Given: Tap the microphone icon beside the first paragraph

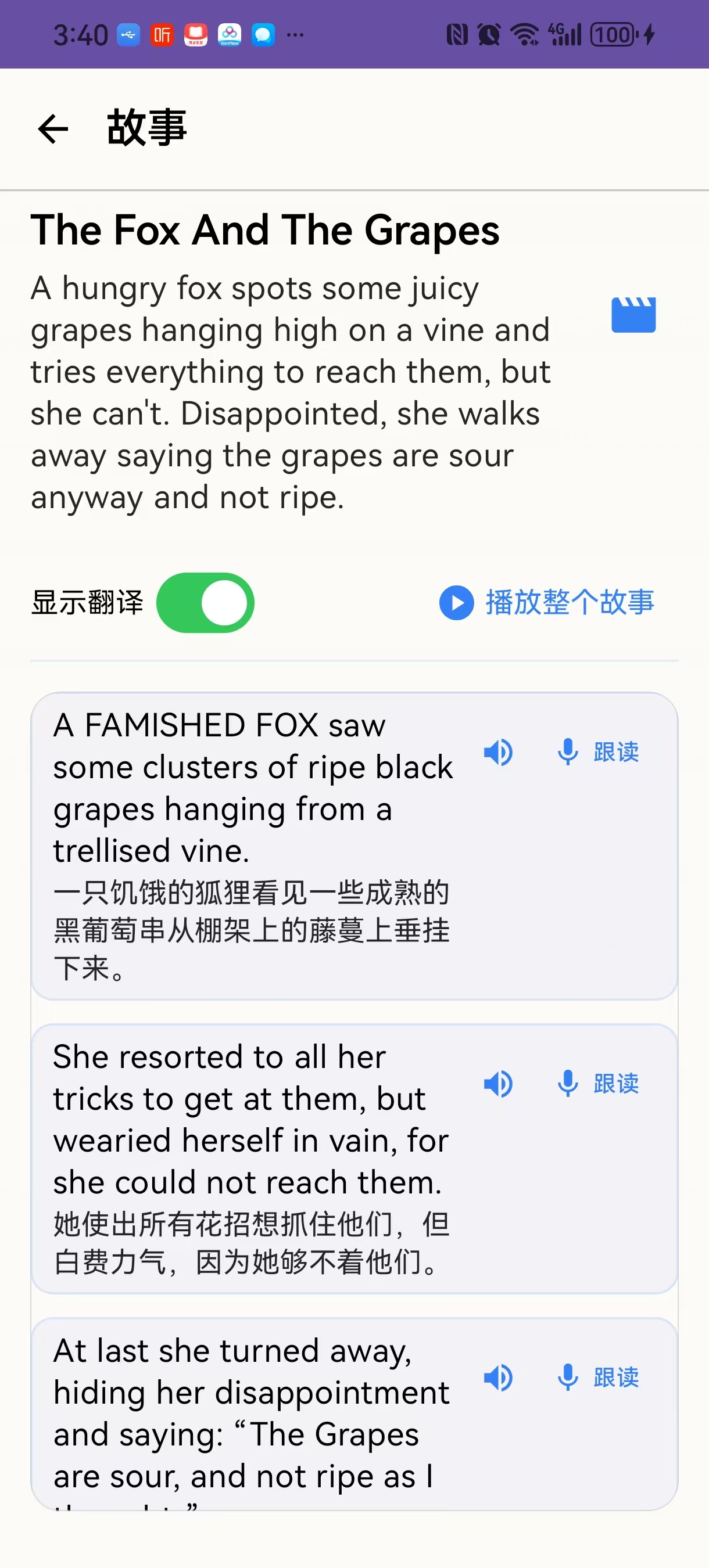Looking at the screenshot, I should click(568, 753).
